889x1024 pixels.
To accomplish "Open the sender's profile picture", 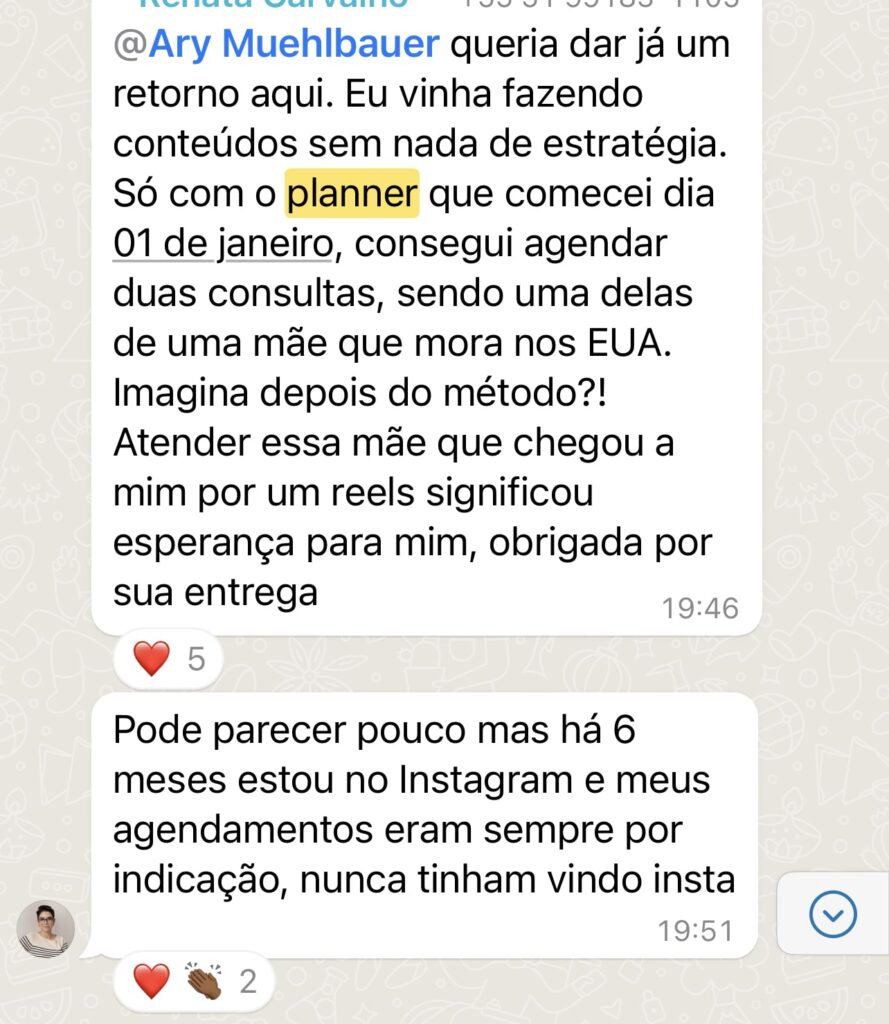I will [46, 929].
